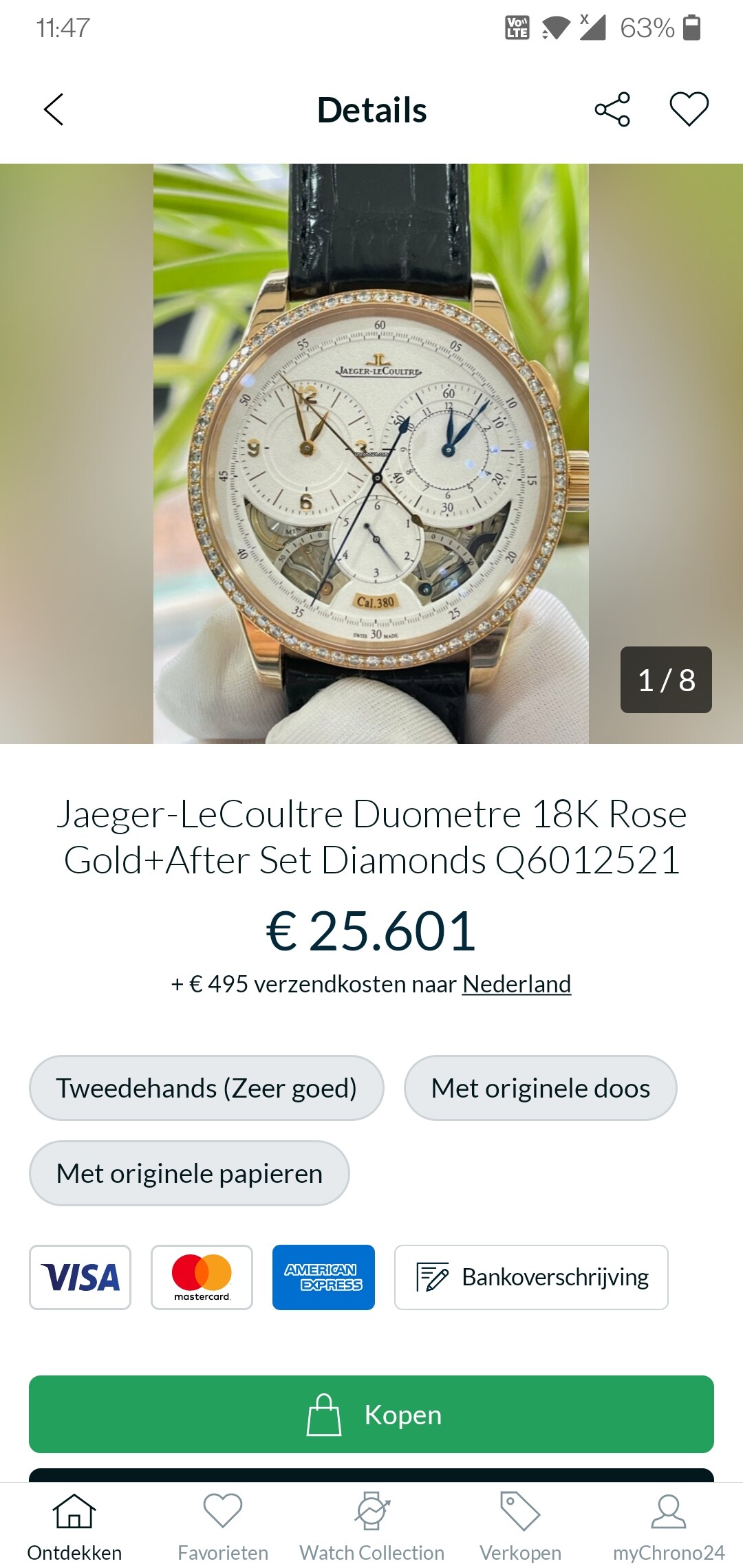
Task: Share this watch listing
Action: click(612, 109)
